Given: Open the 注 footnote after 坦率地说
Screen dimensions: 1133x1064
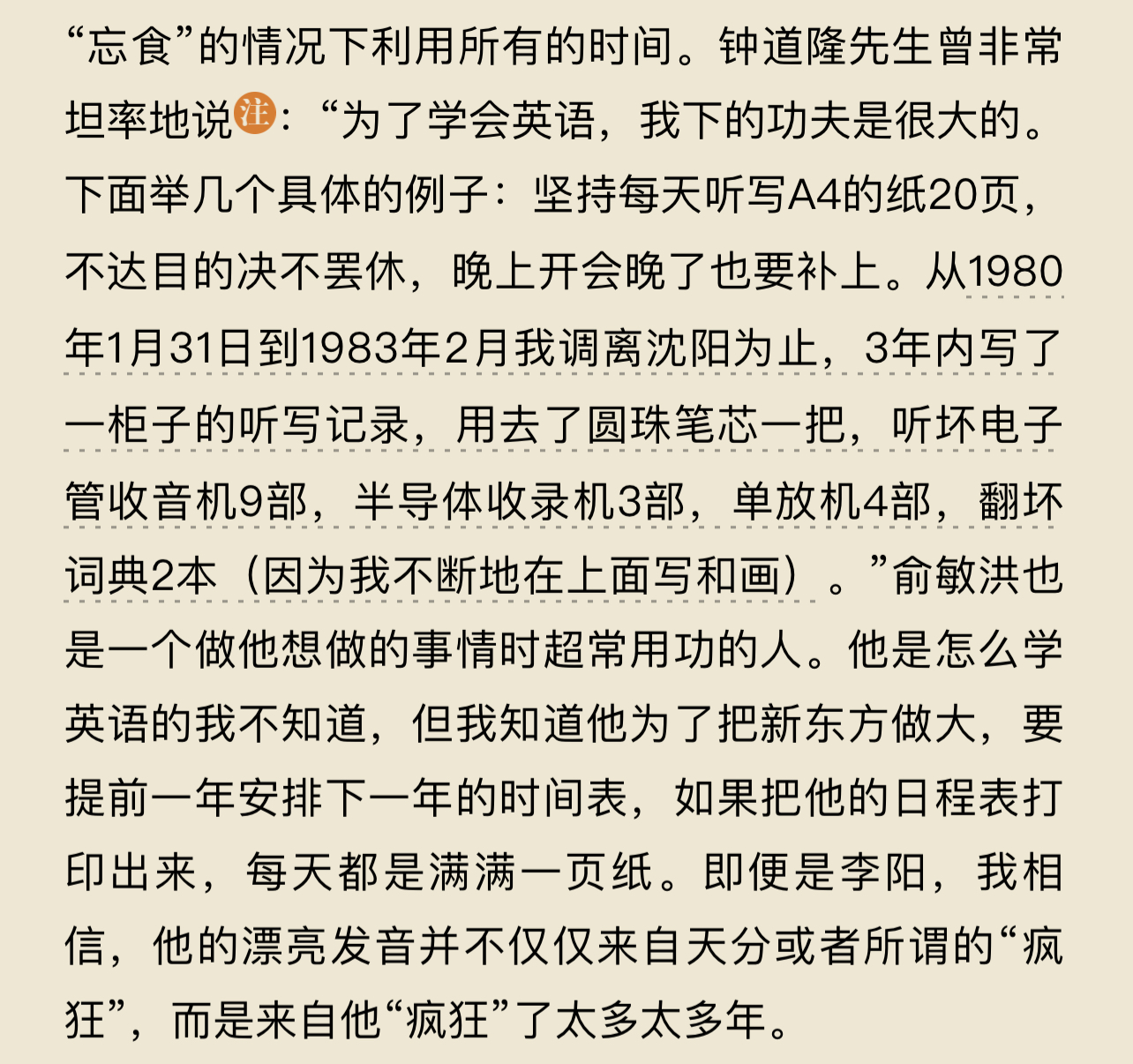Looking at the screenshot, I should (255, 114).
